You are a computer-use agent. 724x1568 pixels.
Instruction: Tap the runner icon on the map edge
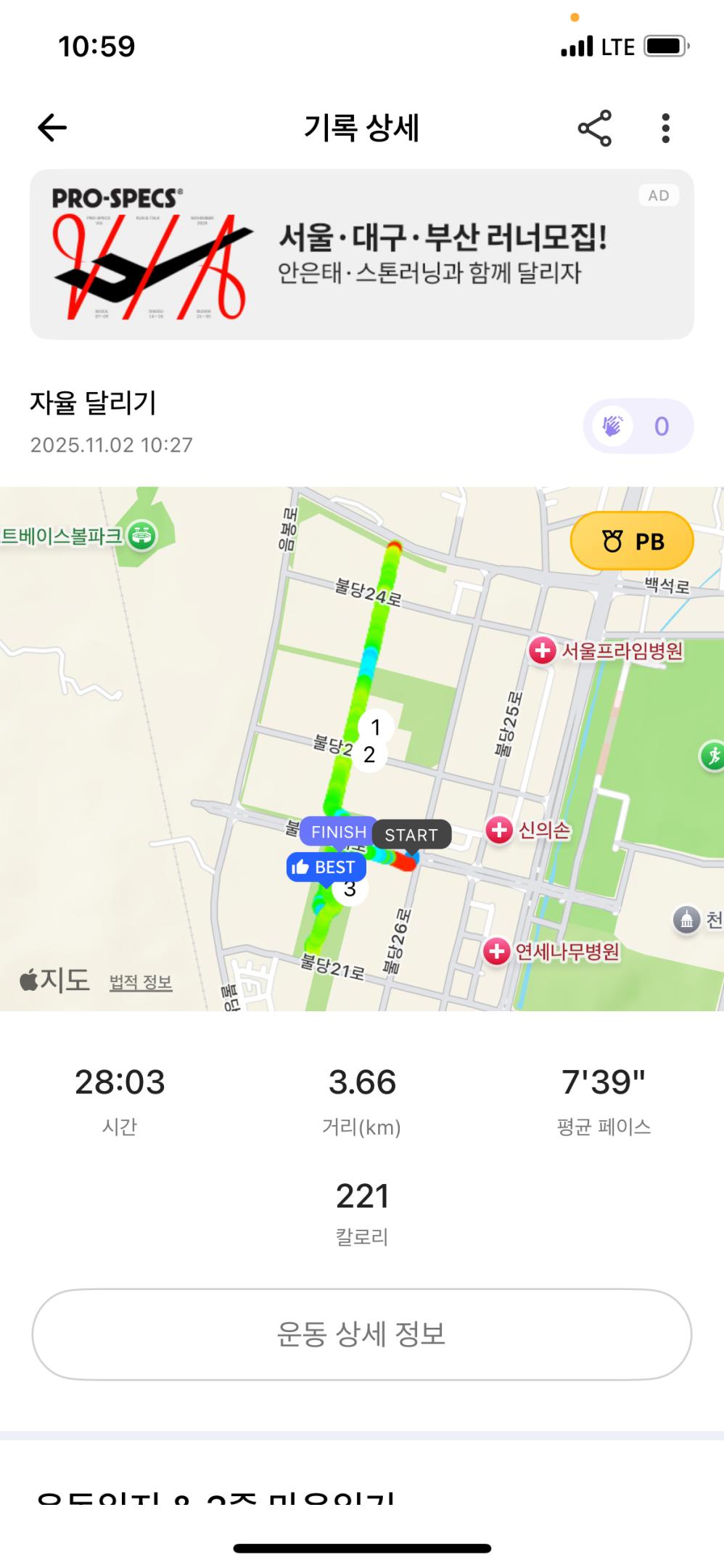(x=714, y=754)
